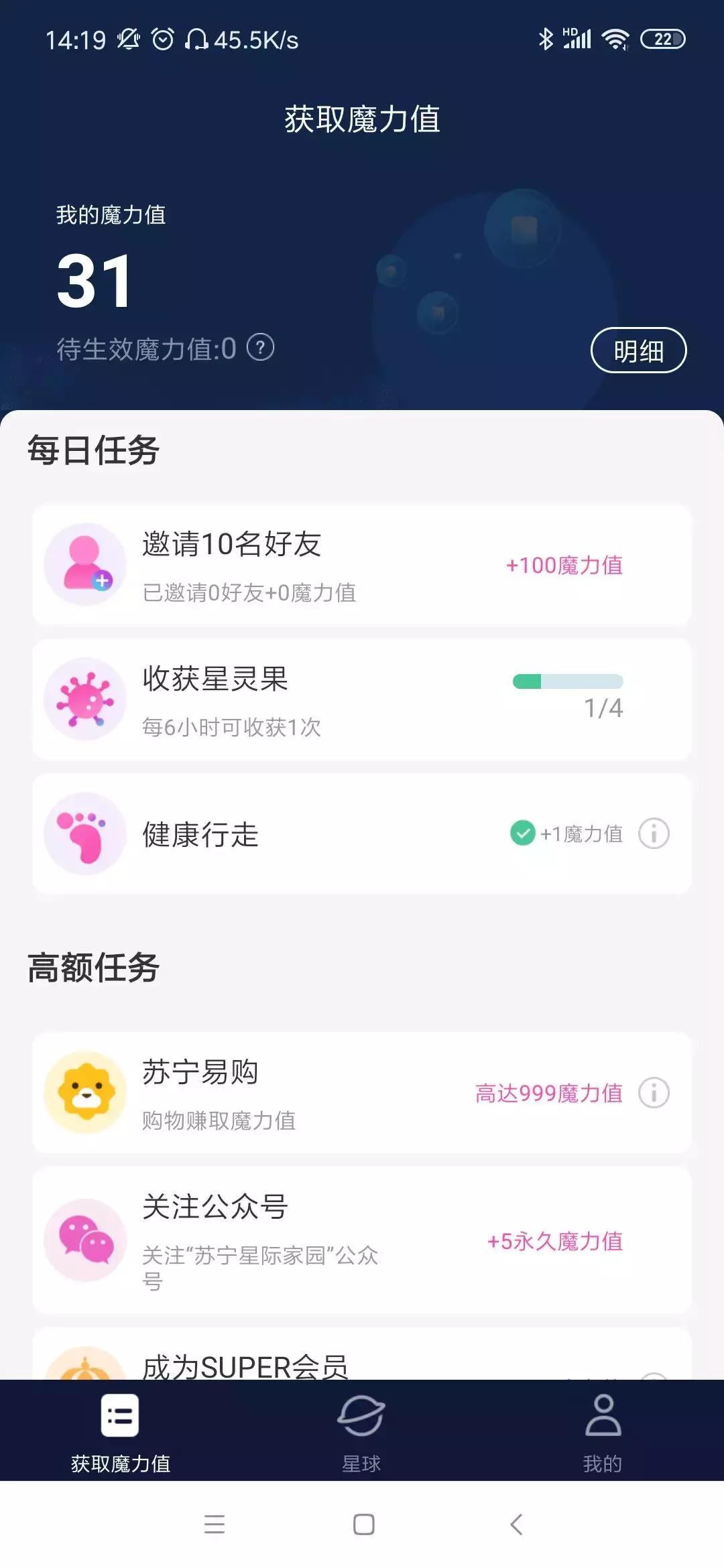Open the 待生效魔力值 question mark tooltip
Screen dimensions: 724x1568
click(x=261, y=347)
